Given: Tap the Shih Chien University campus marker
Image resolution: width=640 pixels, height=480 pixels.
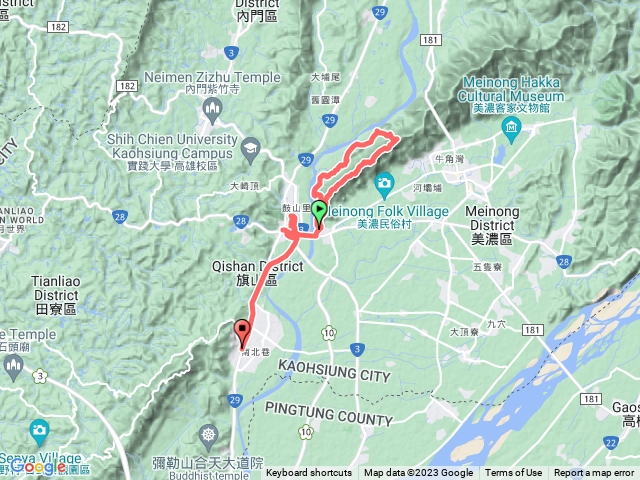Looking at the screenshot, I should tap(249, 149).
